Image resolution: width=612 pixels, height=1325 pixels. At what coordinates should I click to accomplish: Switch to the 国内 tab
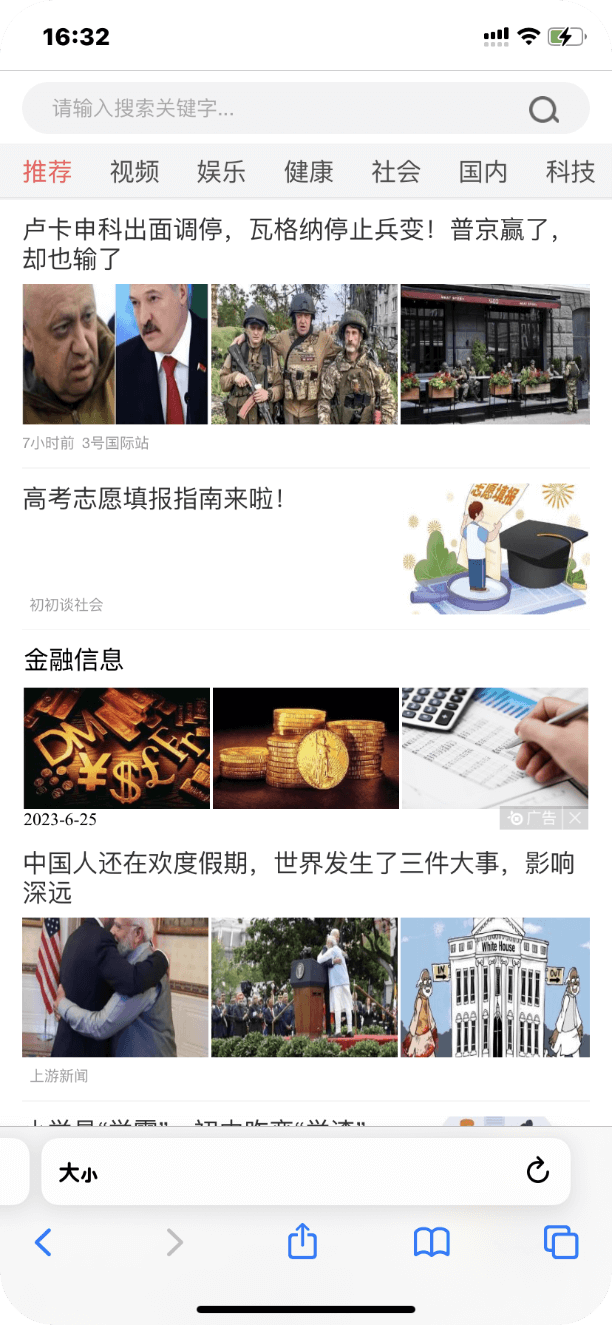(483, 171)
